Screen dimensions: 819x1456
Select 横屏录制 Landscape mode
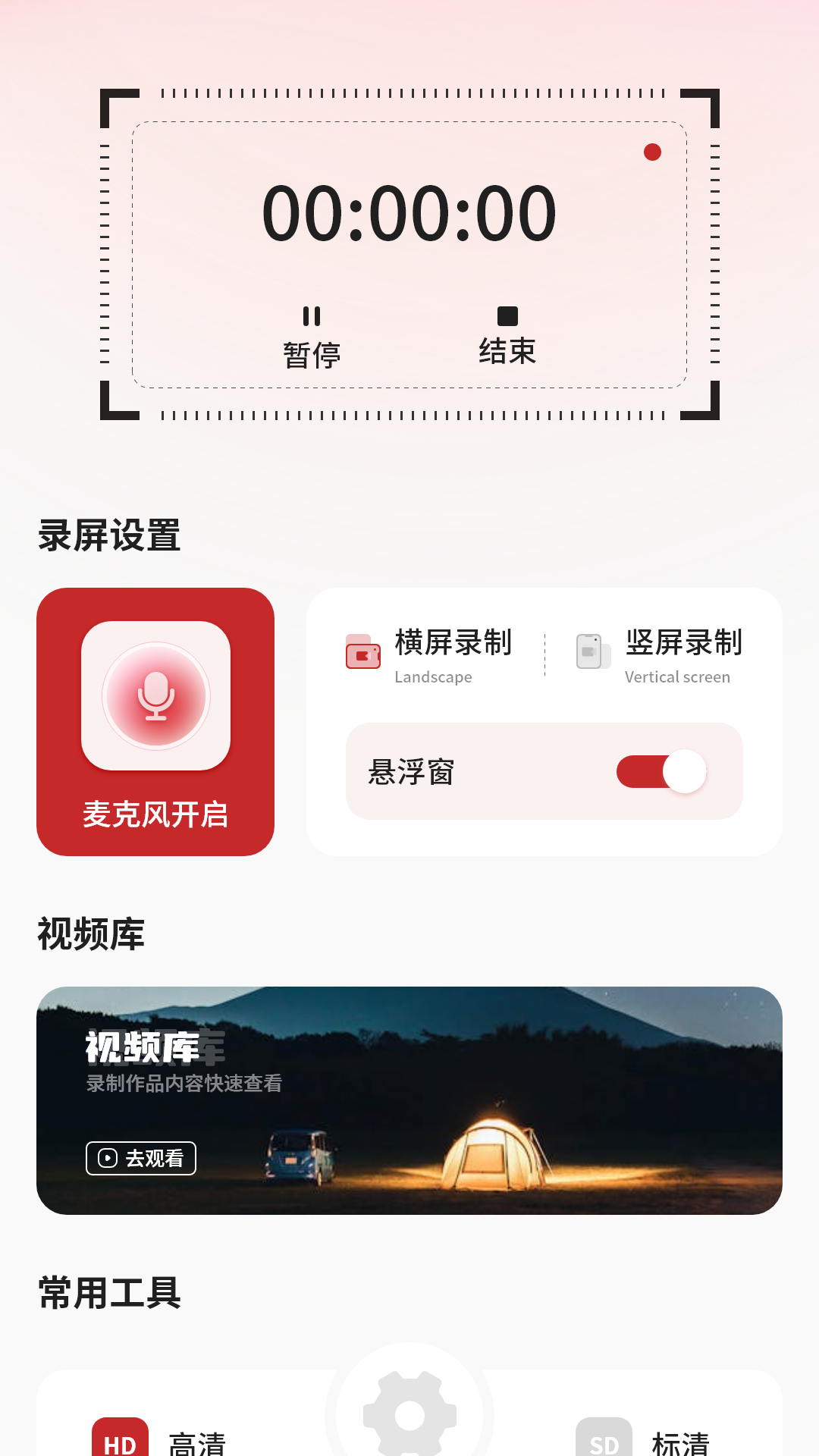pyautogui.click(x=429, y=655)
